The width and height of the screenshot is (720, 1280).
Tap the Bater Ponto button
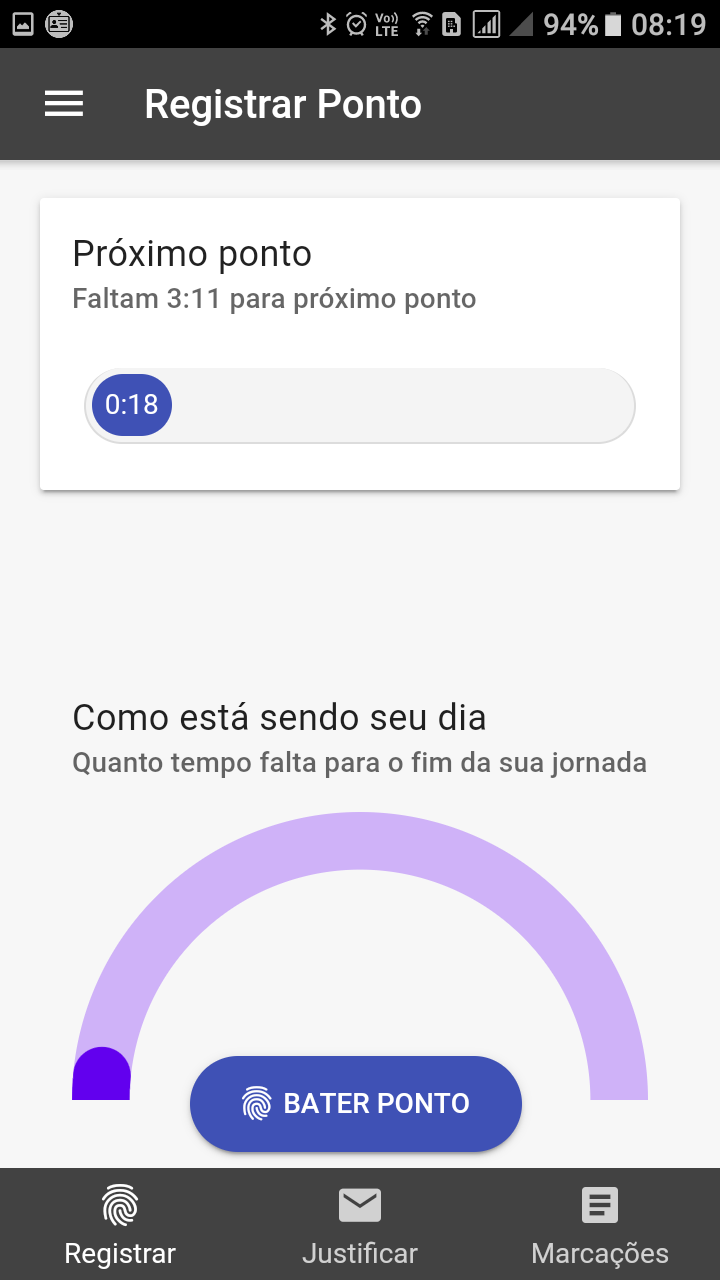click(x=356, y=1104)
